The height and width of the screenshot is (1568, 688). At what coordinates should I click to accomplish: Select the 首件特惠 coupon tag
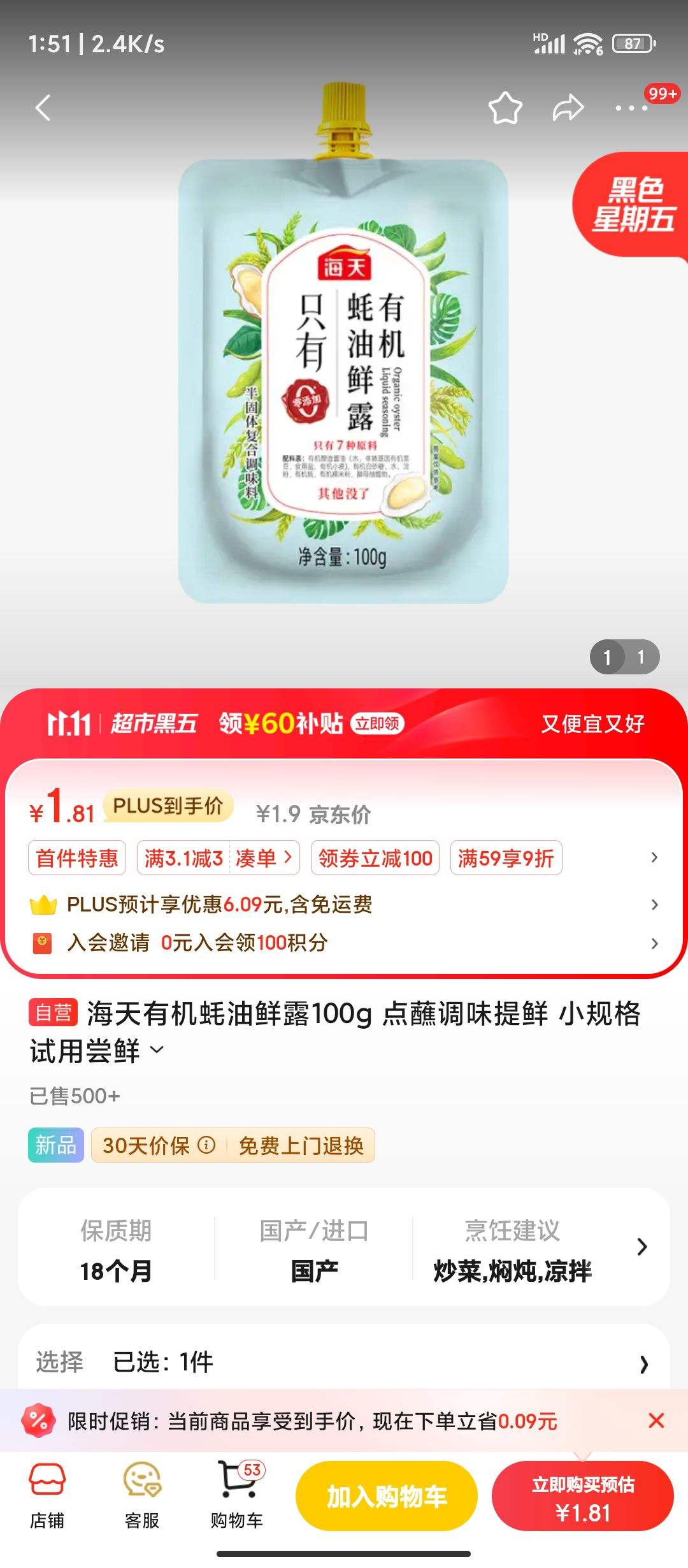tap(76, 858)
